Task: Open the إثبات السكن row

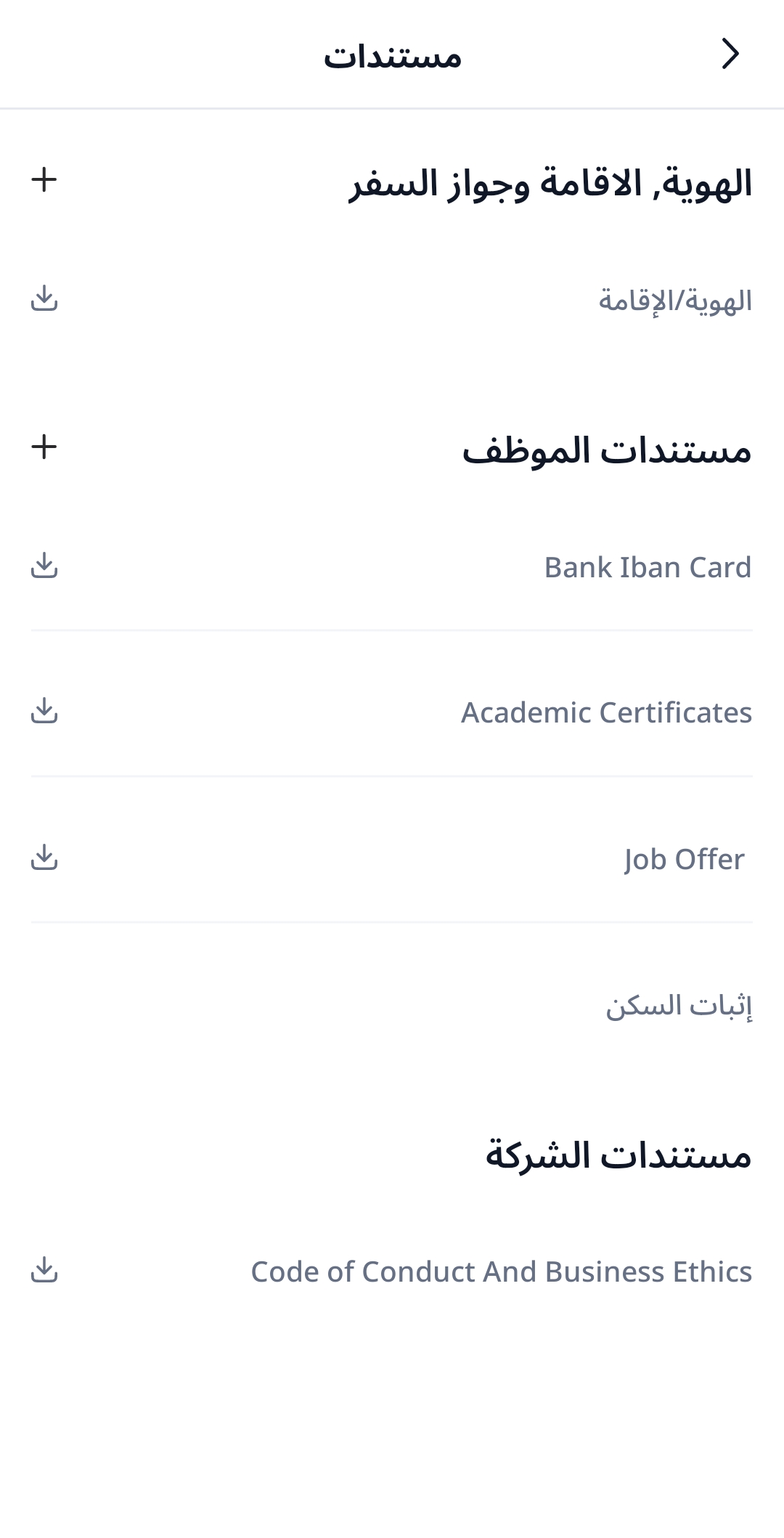Action: (678, 1006)
